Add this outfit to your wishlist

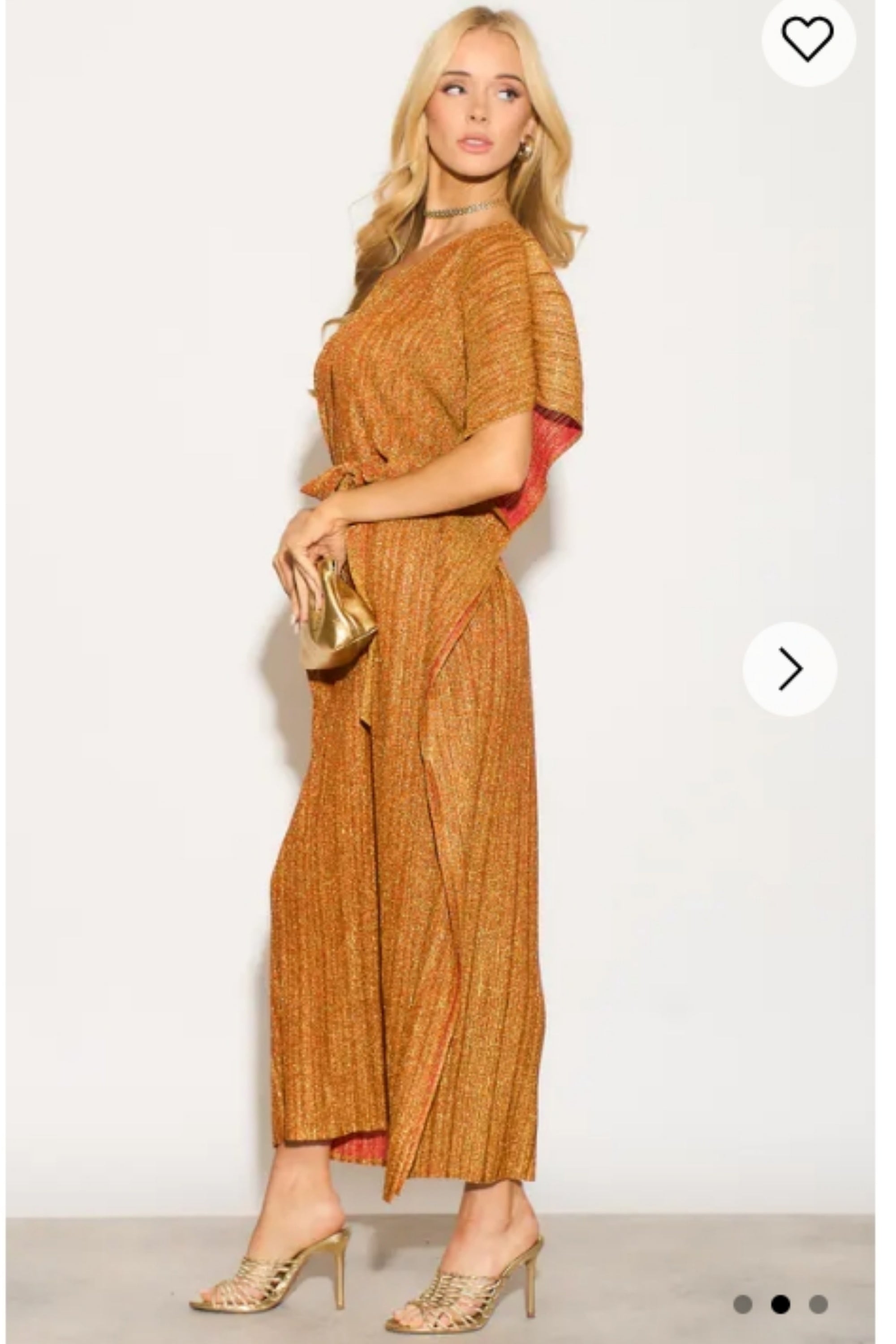[807, 38]
